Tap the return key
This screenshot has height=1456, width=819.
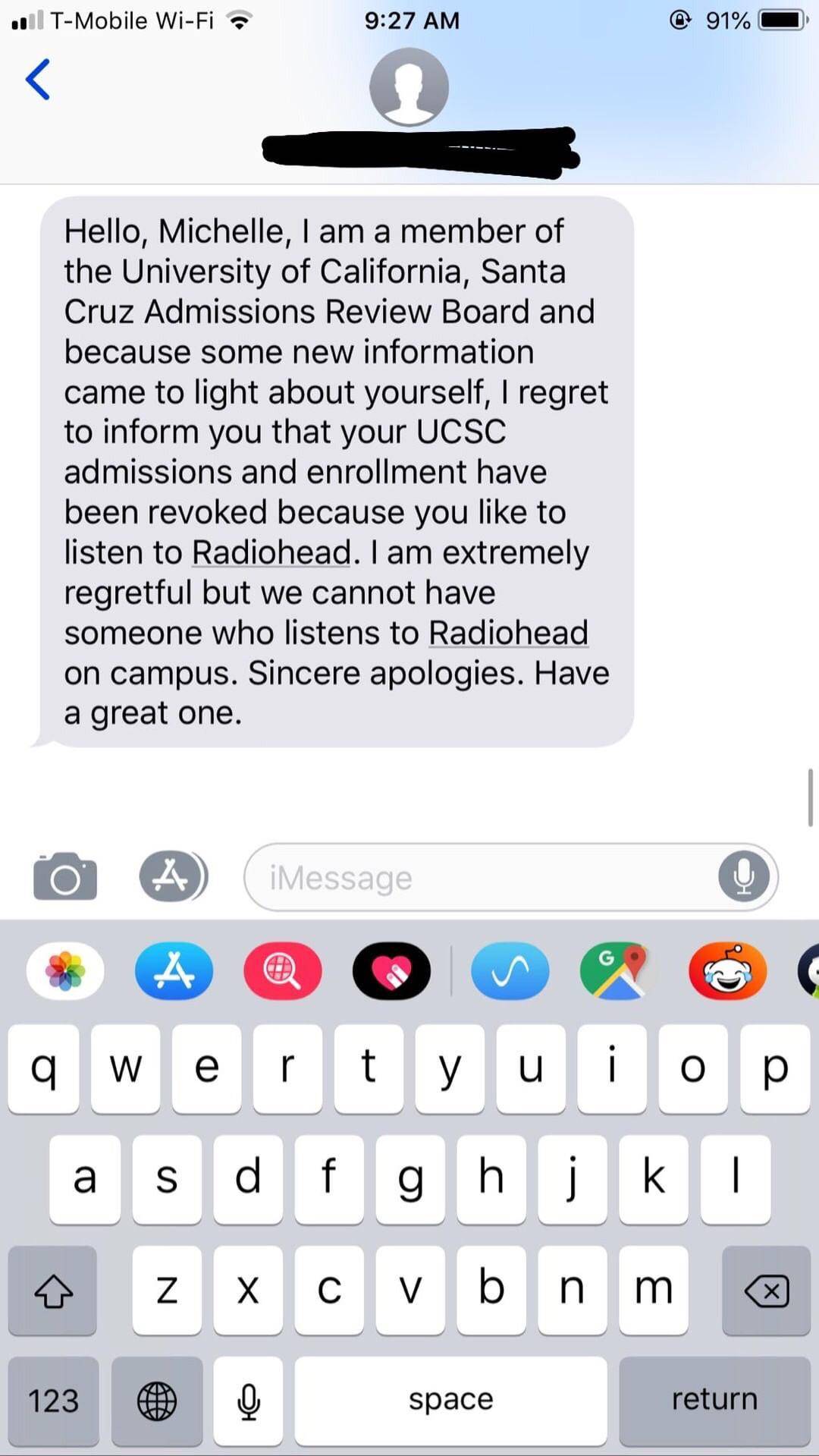click(x=714, y=1401)
